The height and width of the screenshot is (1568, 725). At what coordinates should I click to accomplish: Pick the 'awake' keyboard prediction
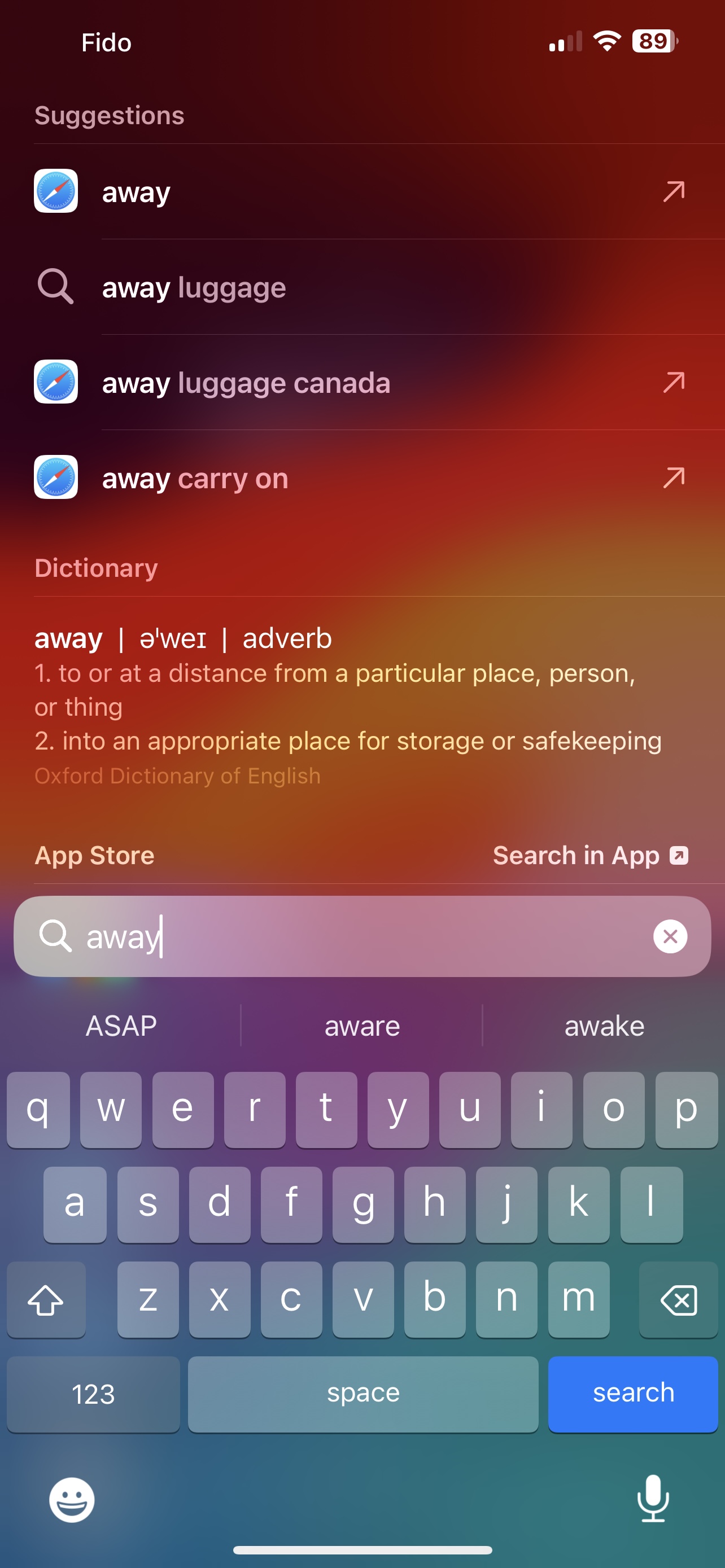tap(604, 1026)
